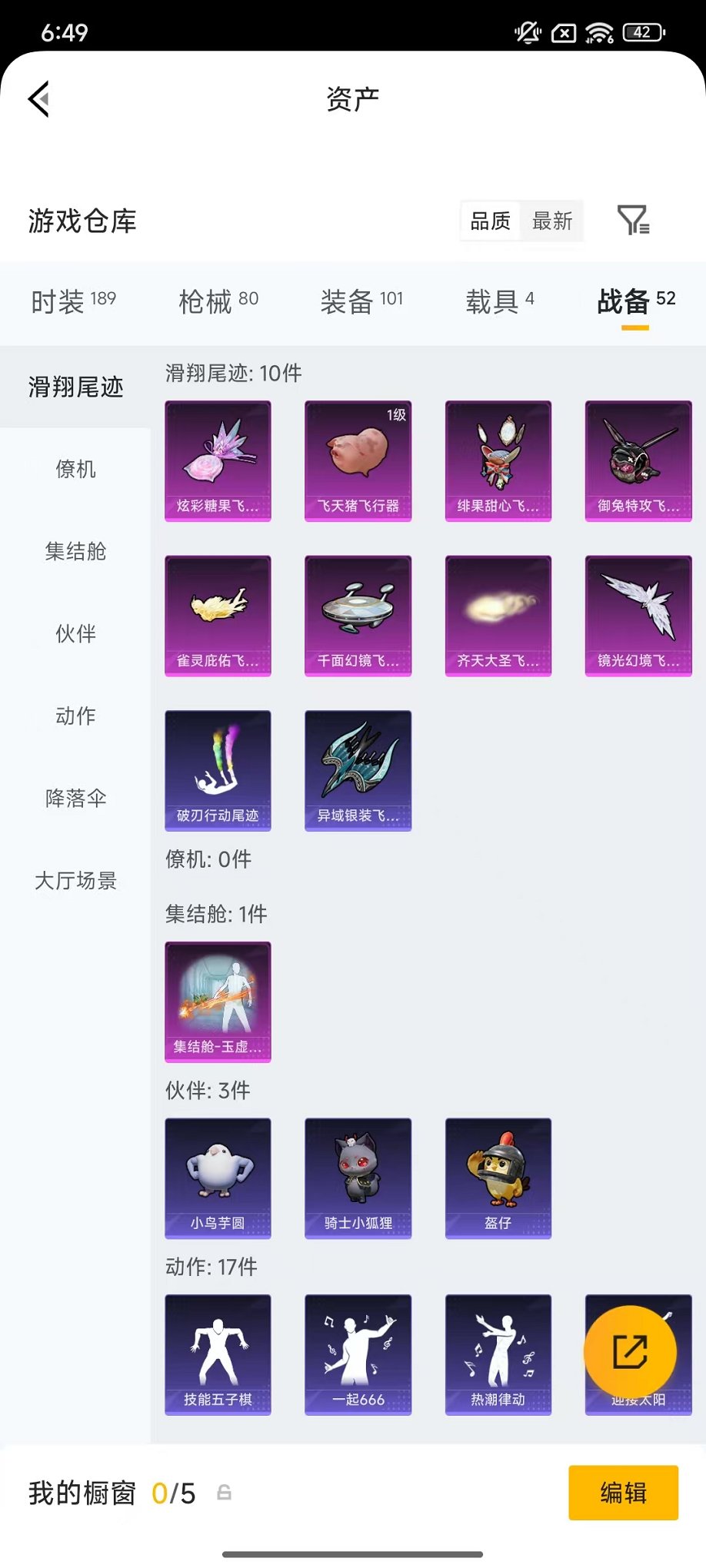View the 小鸟芋圆 companion
The image size is (706, 1568).
pyautogui.click(x=218, y=1178)
